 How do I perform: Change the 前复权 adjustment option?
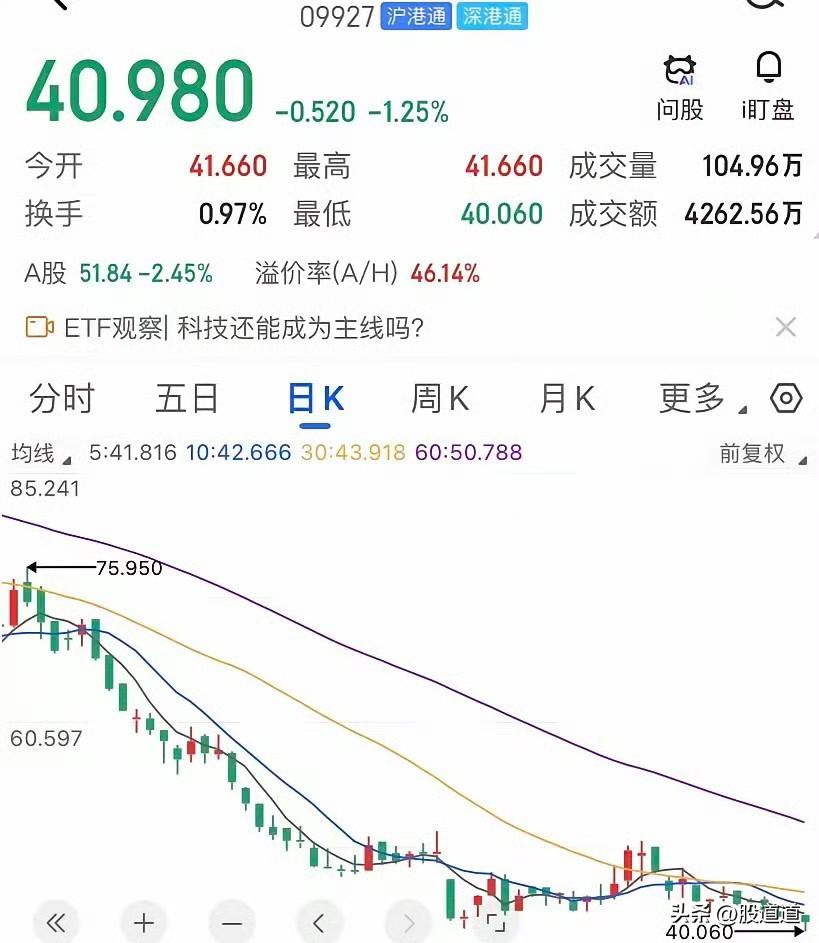tap(762, 453)
